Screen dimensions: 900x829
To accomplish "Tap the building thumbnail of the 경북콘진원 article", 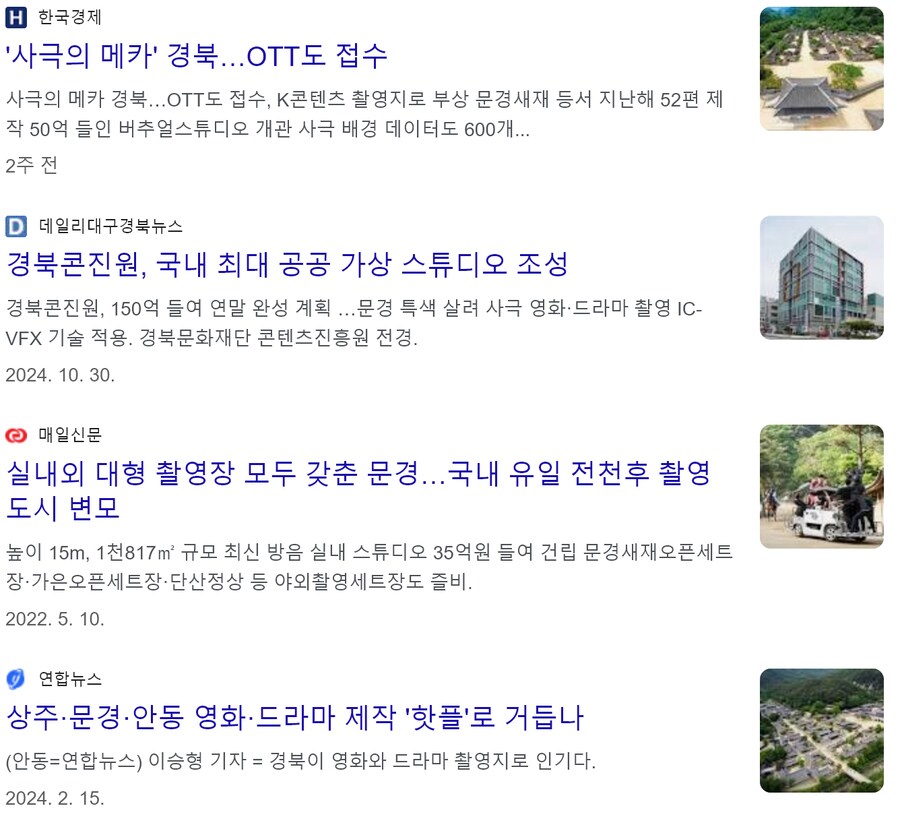I will pos(821,277).
